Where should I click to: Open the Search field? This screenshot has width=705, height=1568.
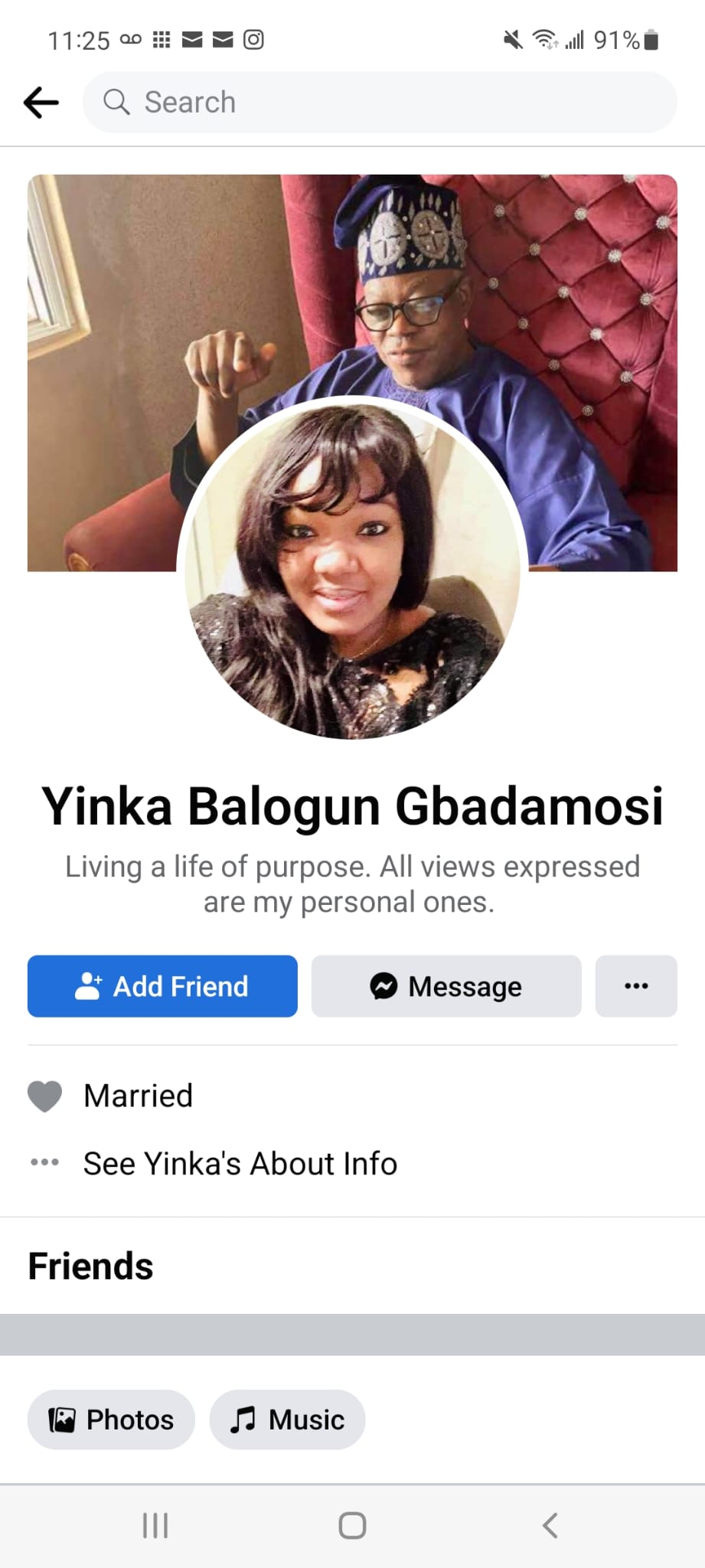coord(379,102)
